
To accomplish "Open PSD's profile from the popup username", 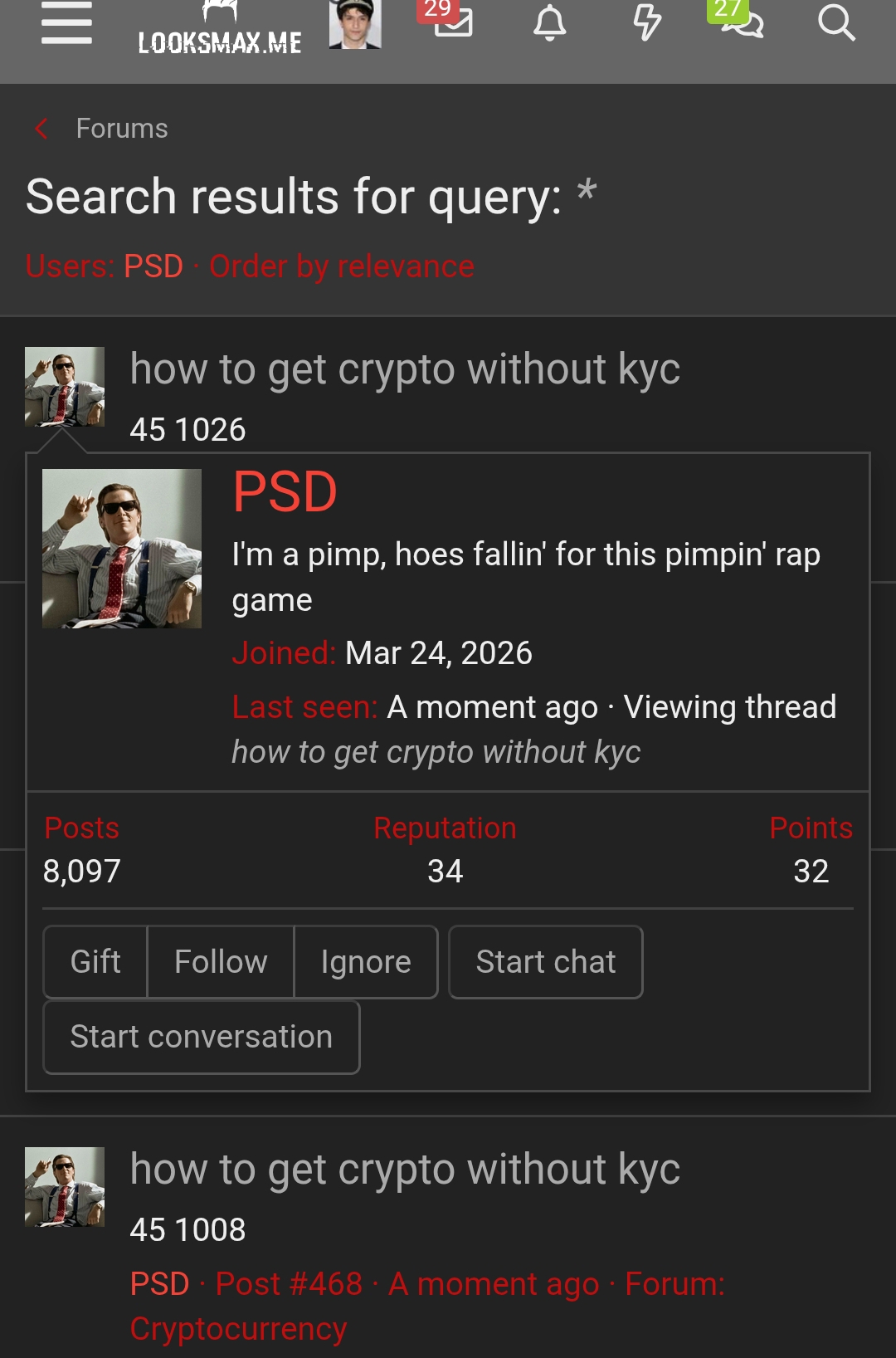I will coord(285,492).
